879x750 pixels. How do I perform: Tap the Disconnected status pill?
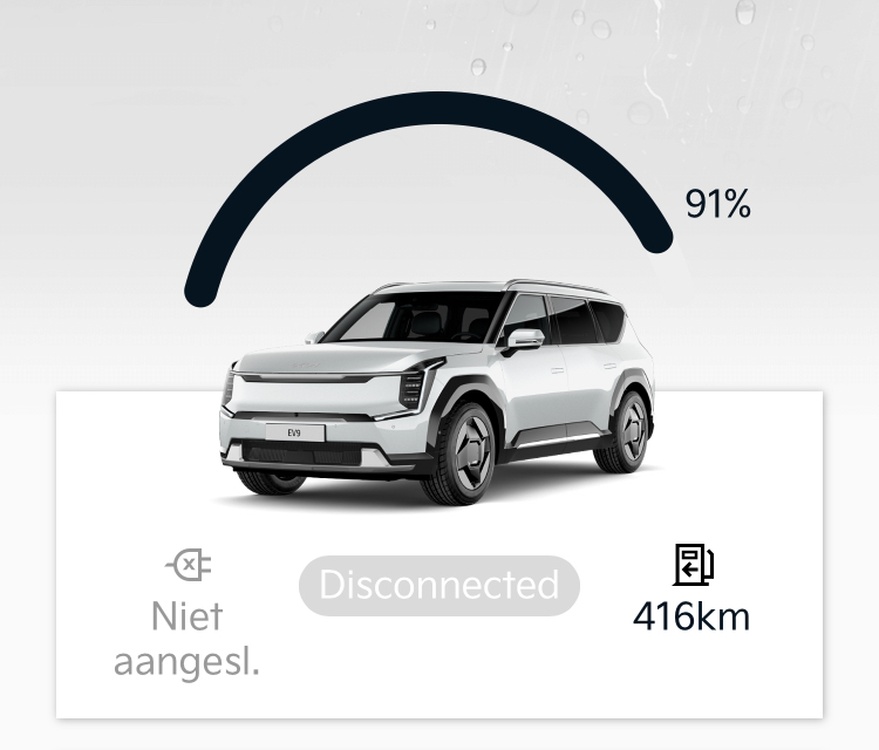(x=439, y=586)
